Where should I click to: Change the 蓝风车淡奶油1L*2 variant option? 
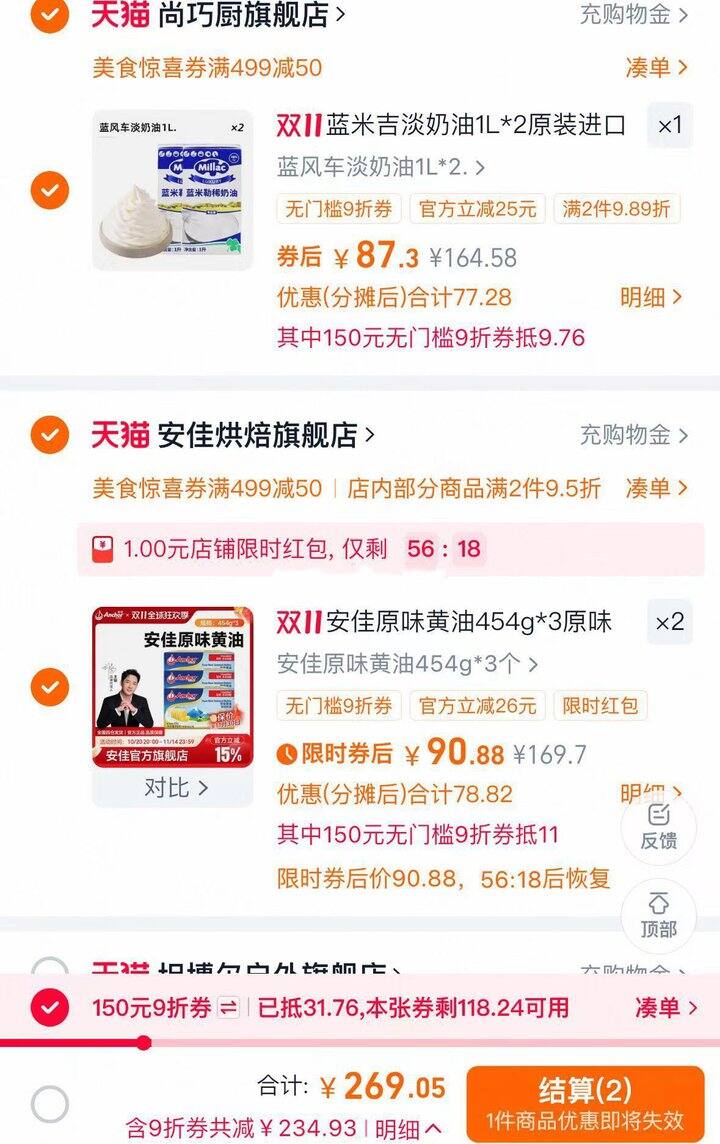click(381, 166)
